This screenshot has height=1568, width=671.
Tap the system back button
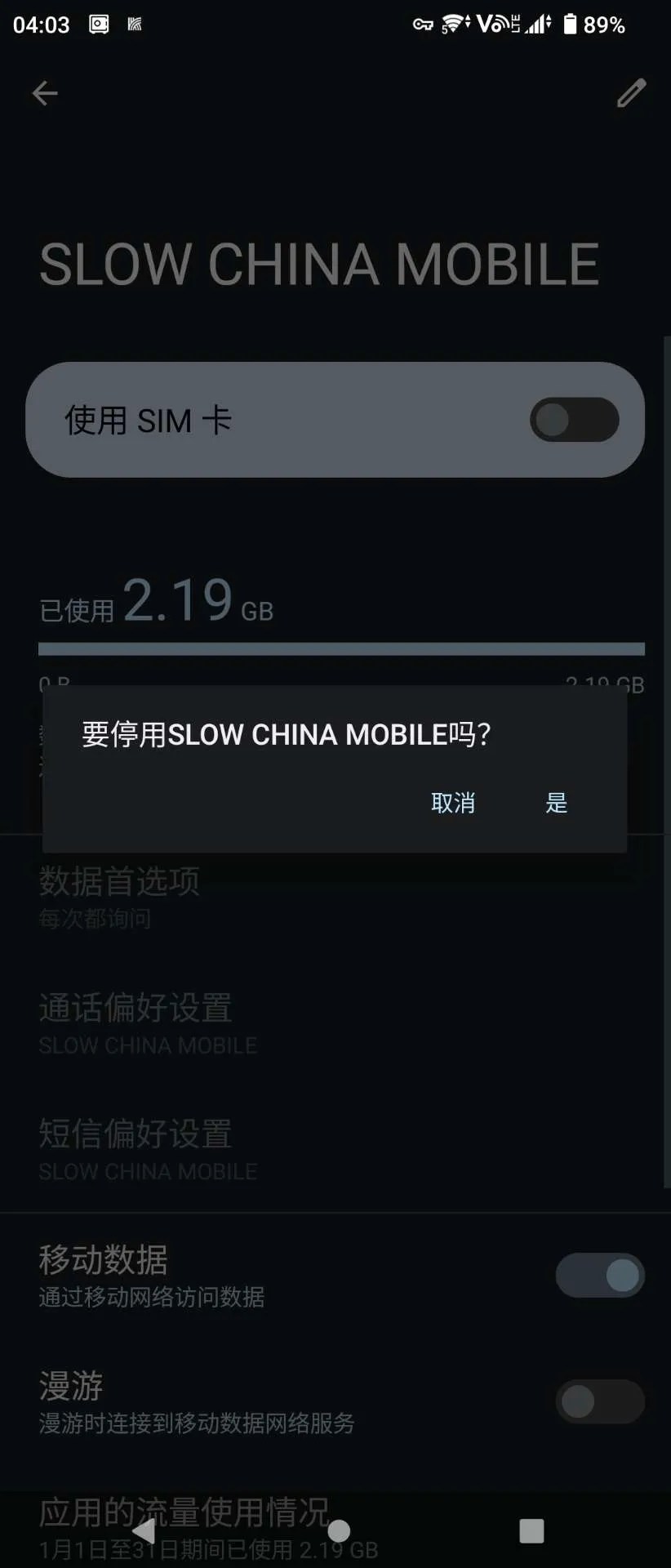click(x=144, y=1530)
